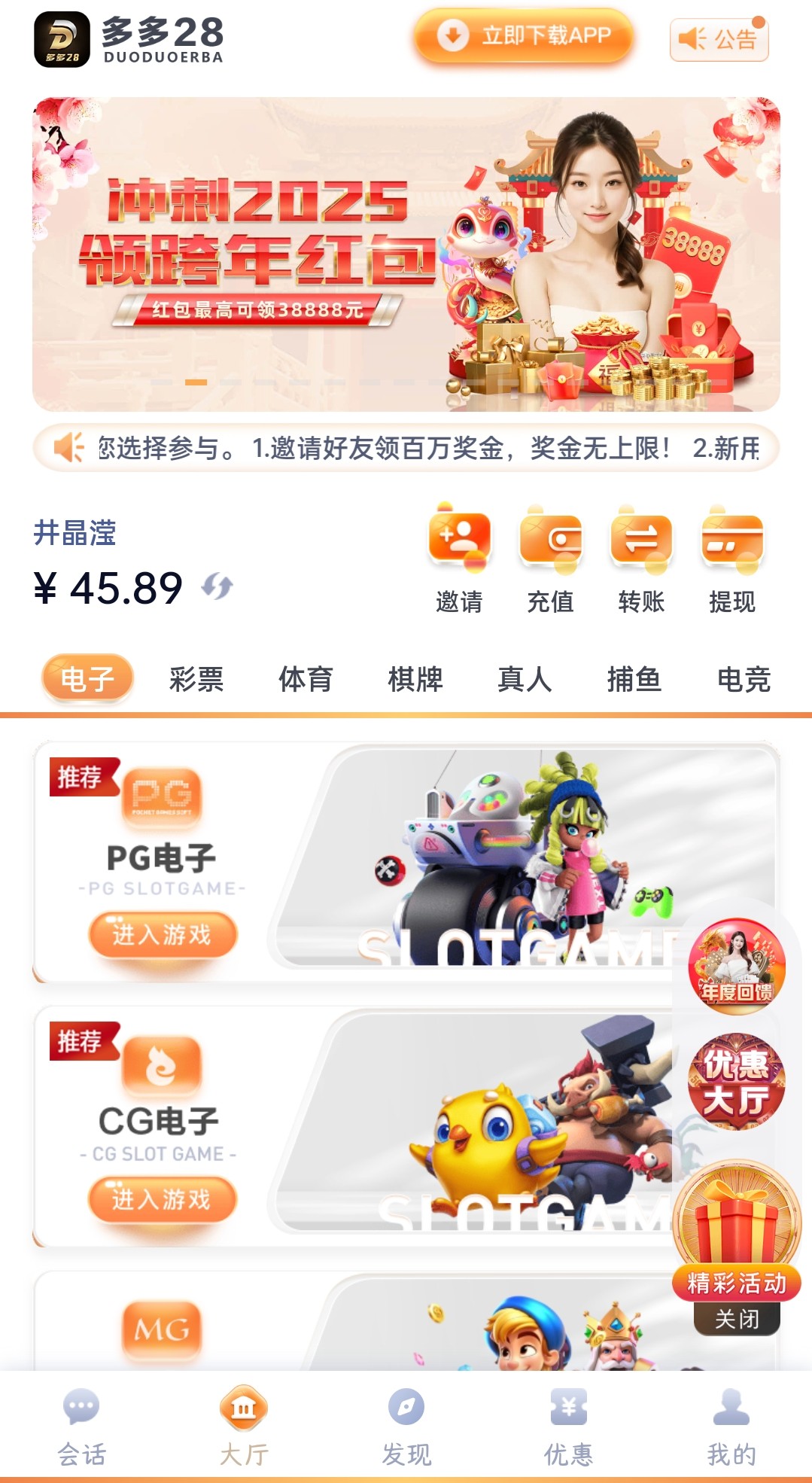Select the 真人 category tab
The height and width of the screenshot is (1483, 812).
(x=525, y=679)
